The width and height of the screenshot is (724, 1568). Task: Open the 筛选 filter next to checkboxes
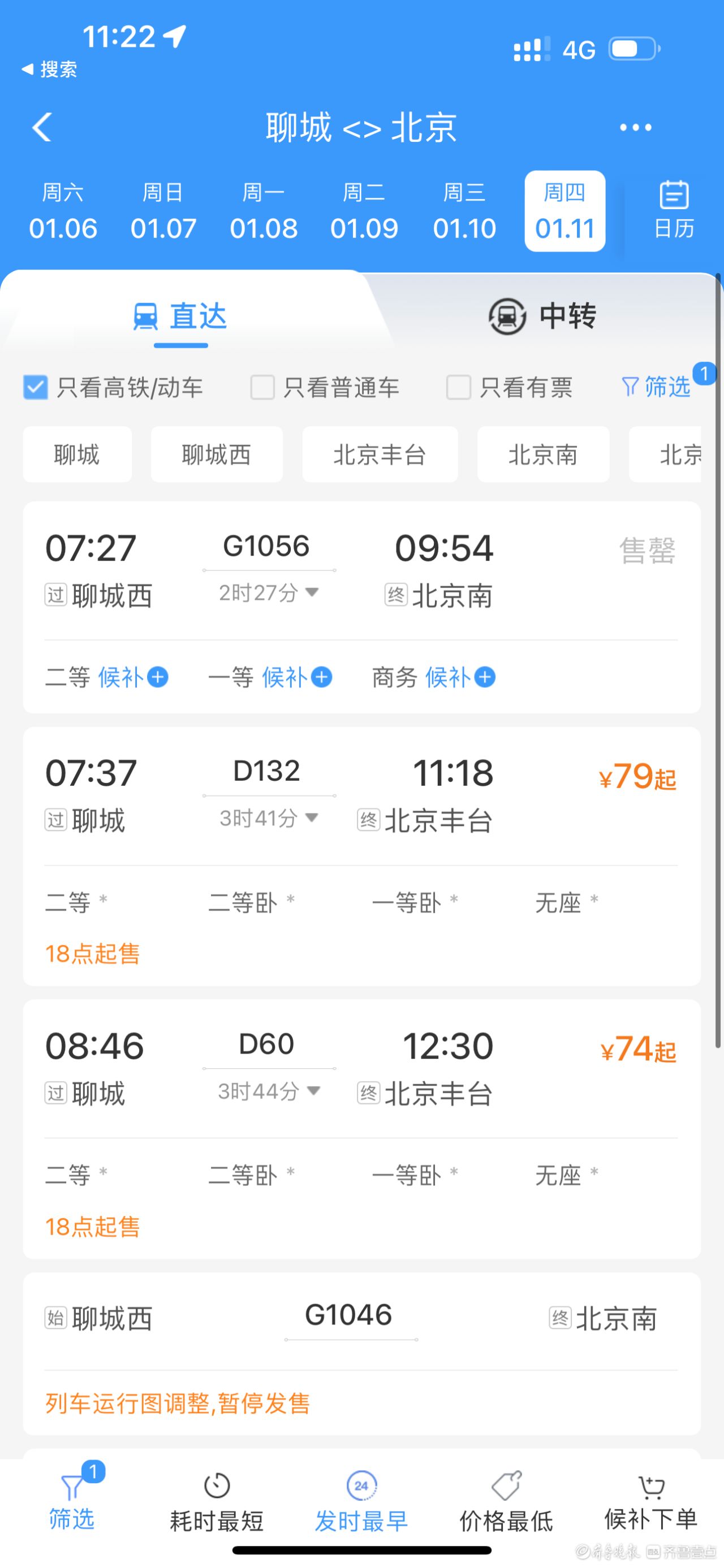pyautogui.click(x=657, y=387)
